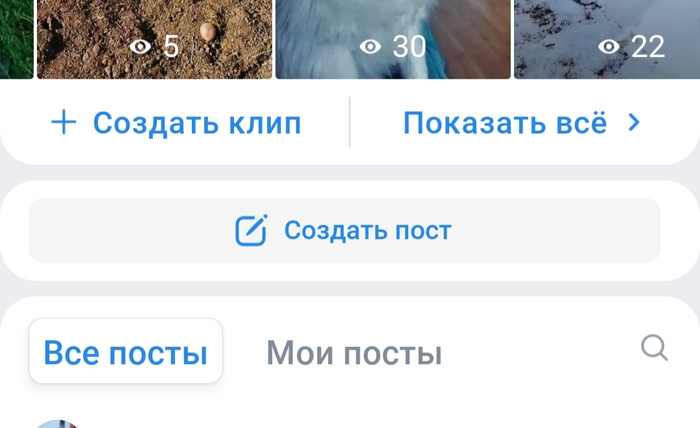Search posts with the magnifier icon
Image resolution: width=700 pixels, height=428 pixels.
pos(654,348)
